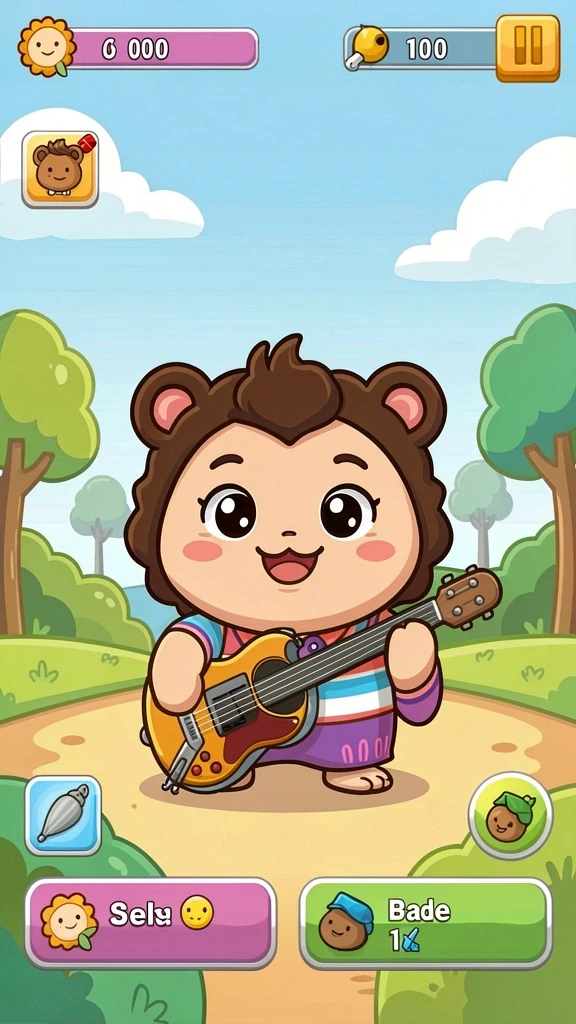Screen dimensions: 576x1024
Task: Tap the pink Selu sunflower button
Action: pyautogui.click(x=150, y=923)
